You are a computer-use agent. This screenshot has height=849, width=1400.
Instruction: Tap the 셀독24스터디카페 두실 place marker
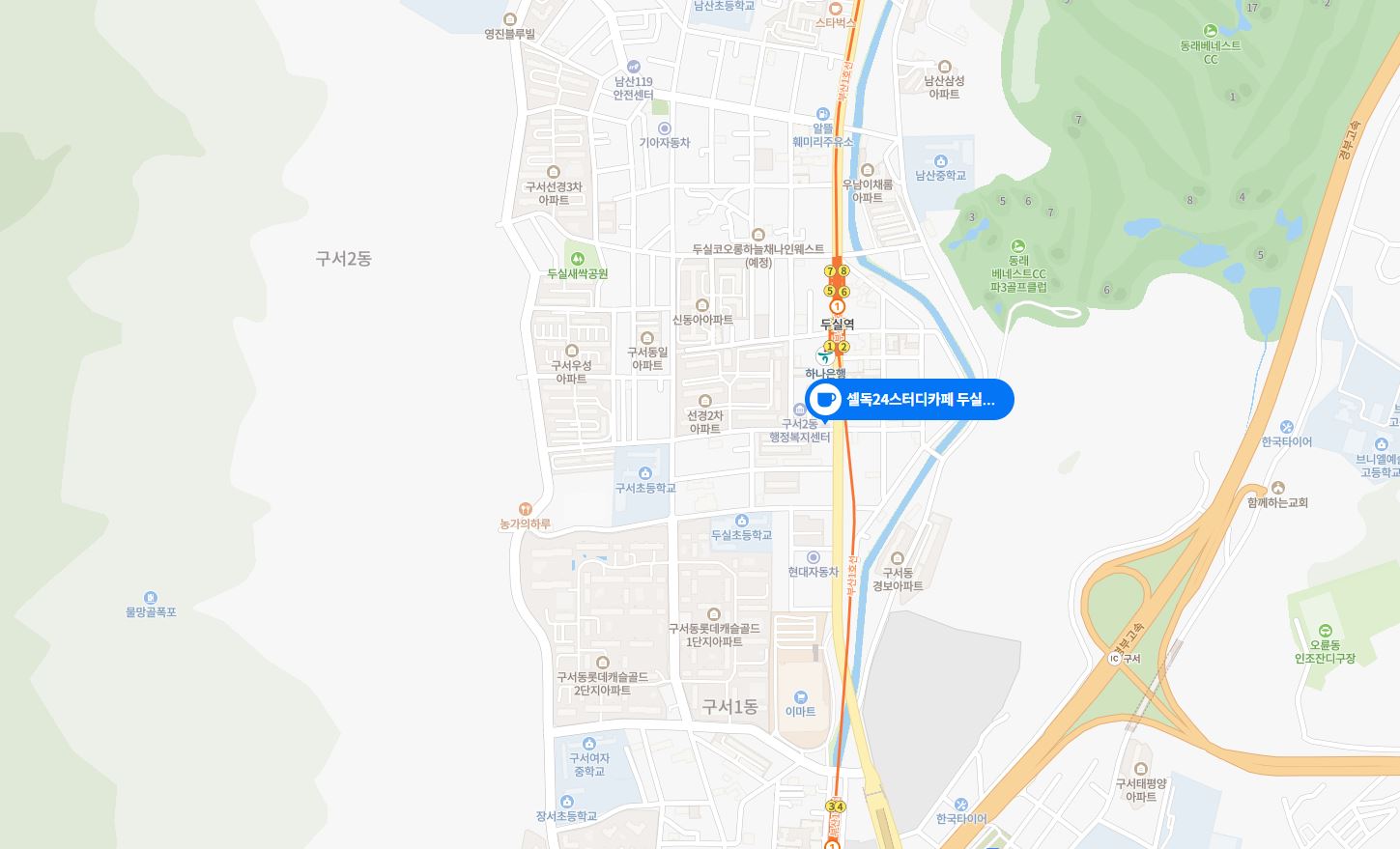pyautogui.click(x=909, y=400)
